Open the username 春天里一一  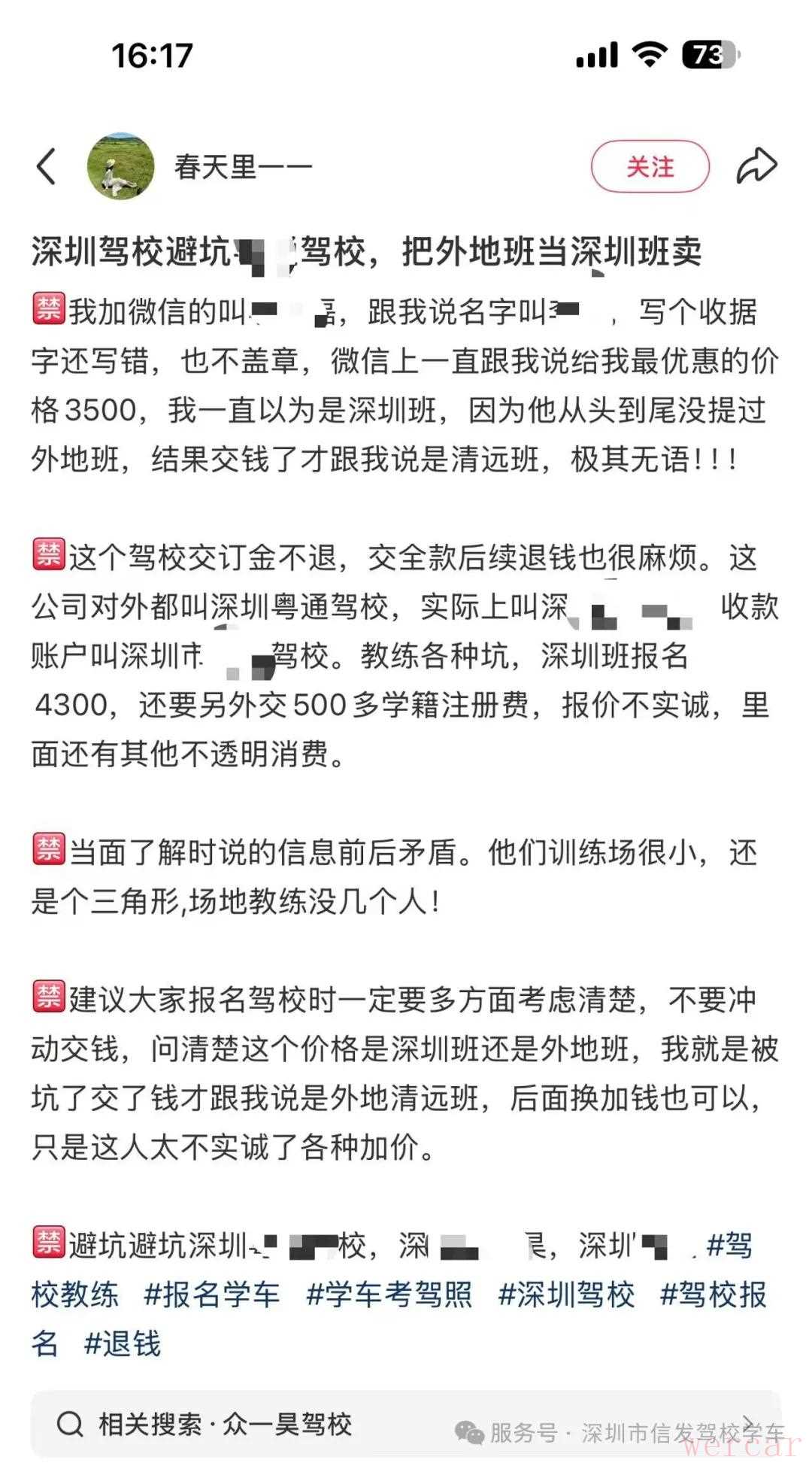tap(243, 166)
